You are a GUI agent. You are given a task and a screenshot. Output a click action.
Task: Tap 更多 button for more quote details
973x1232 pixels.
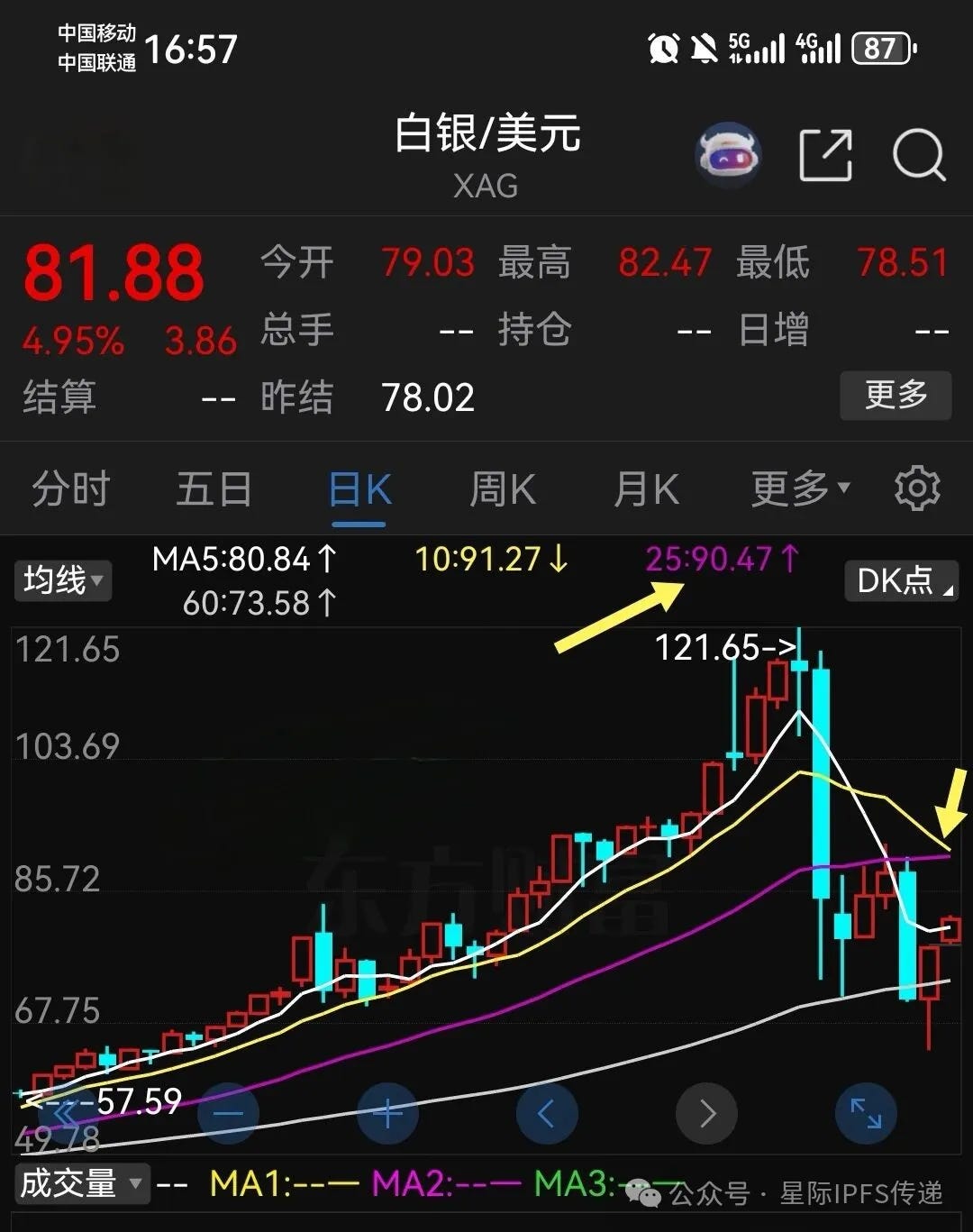click(x=896, y=395)
